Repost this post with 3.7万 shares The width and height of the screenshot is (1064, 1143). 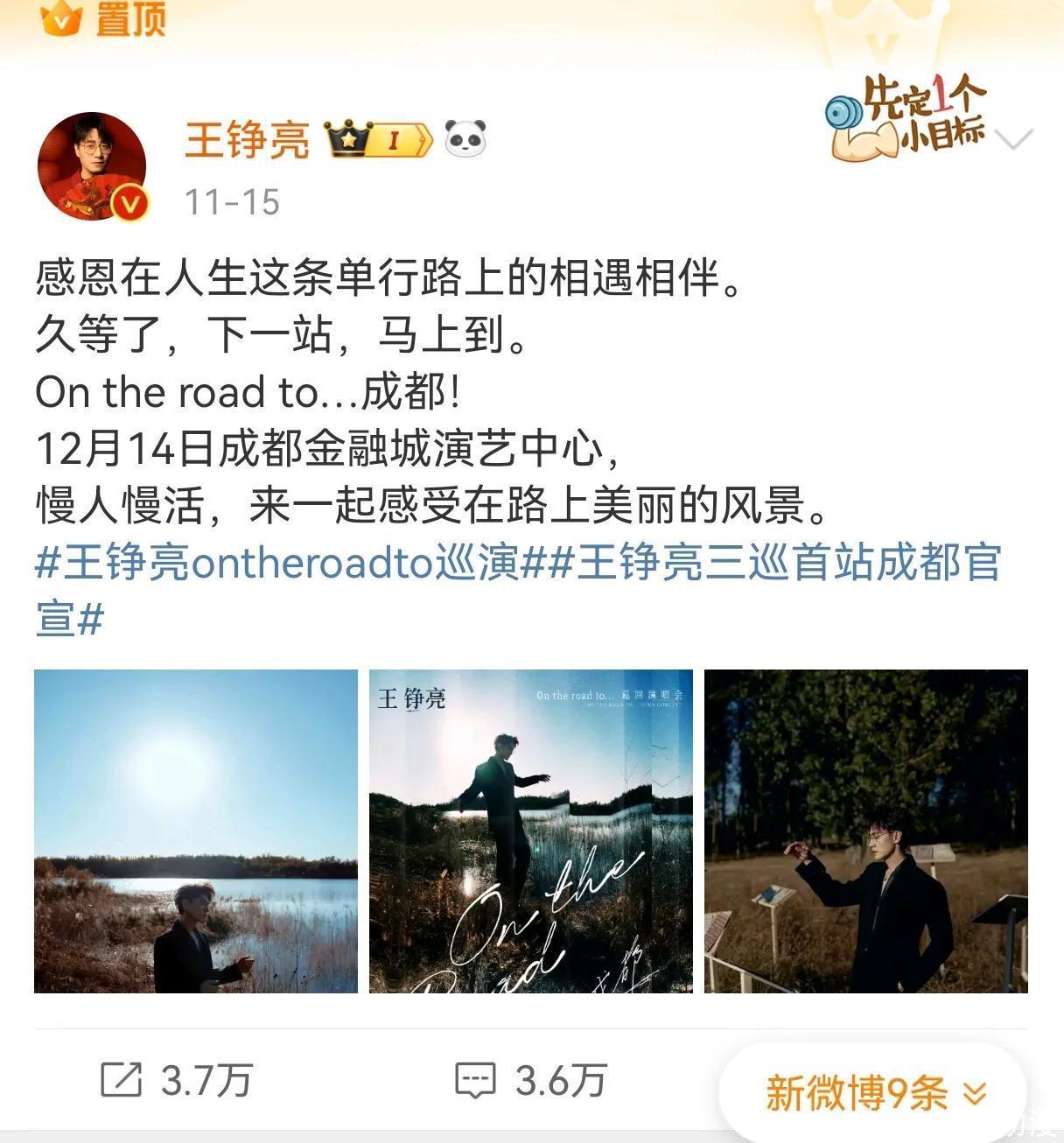(177, 1081)
